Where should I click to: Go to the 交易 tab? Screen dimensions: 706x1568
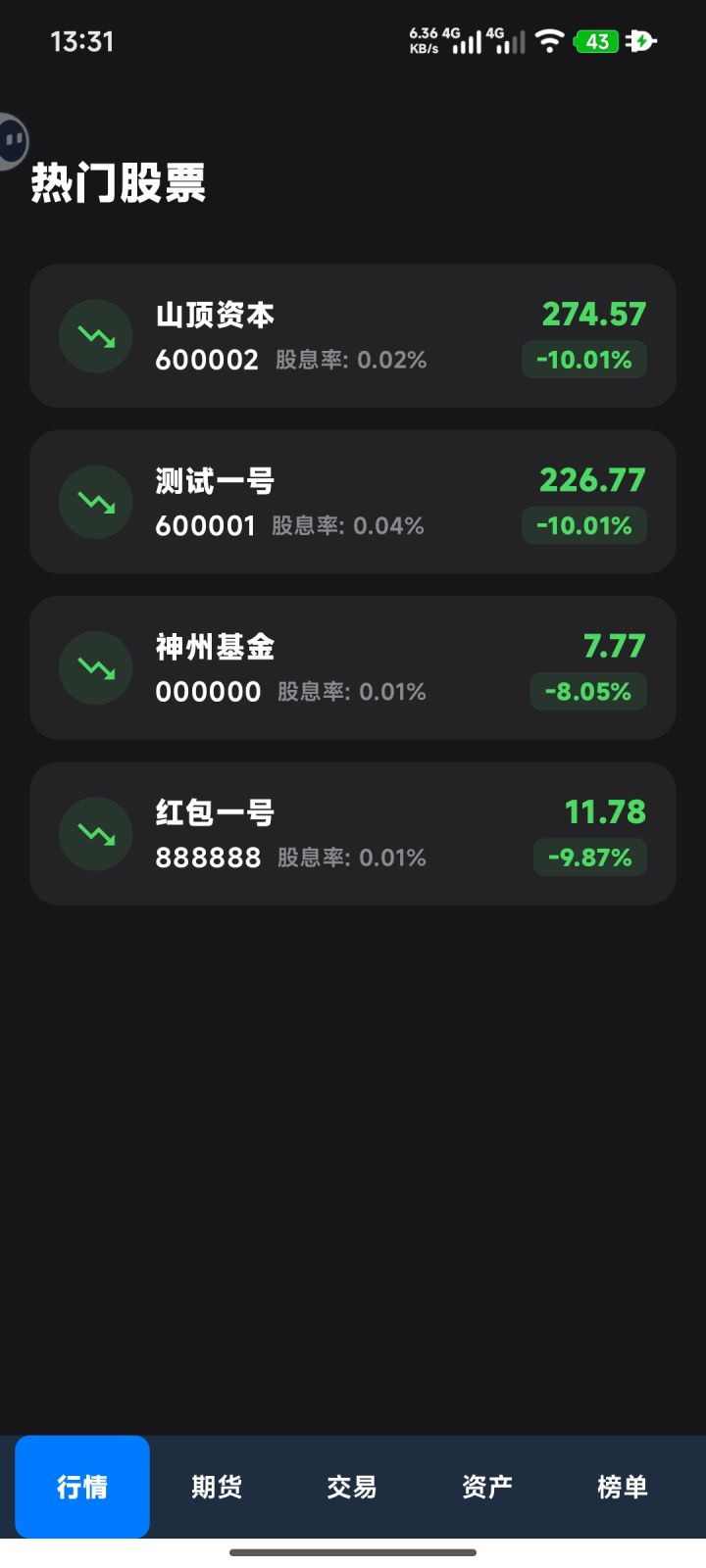[352, 1487]
